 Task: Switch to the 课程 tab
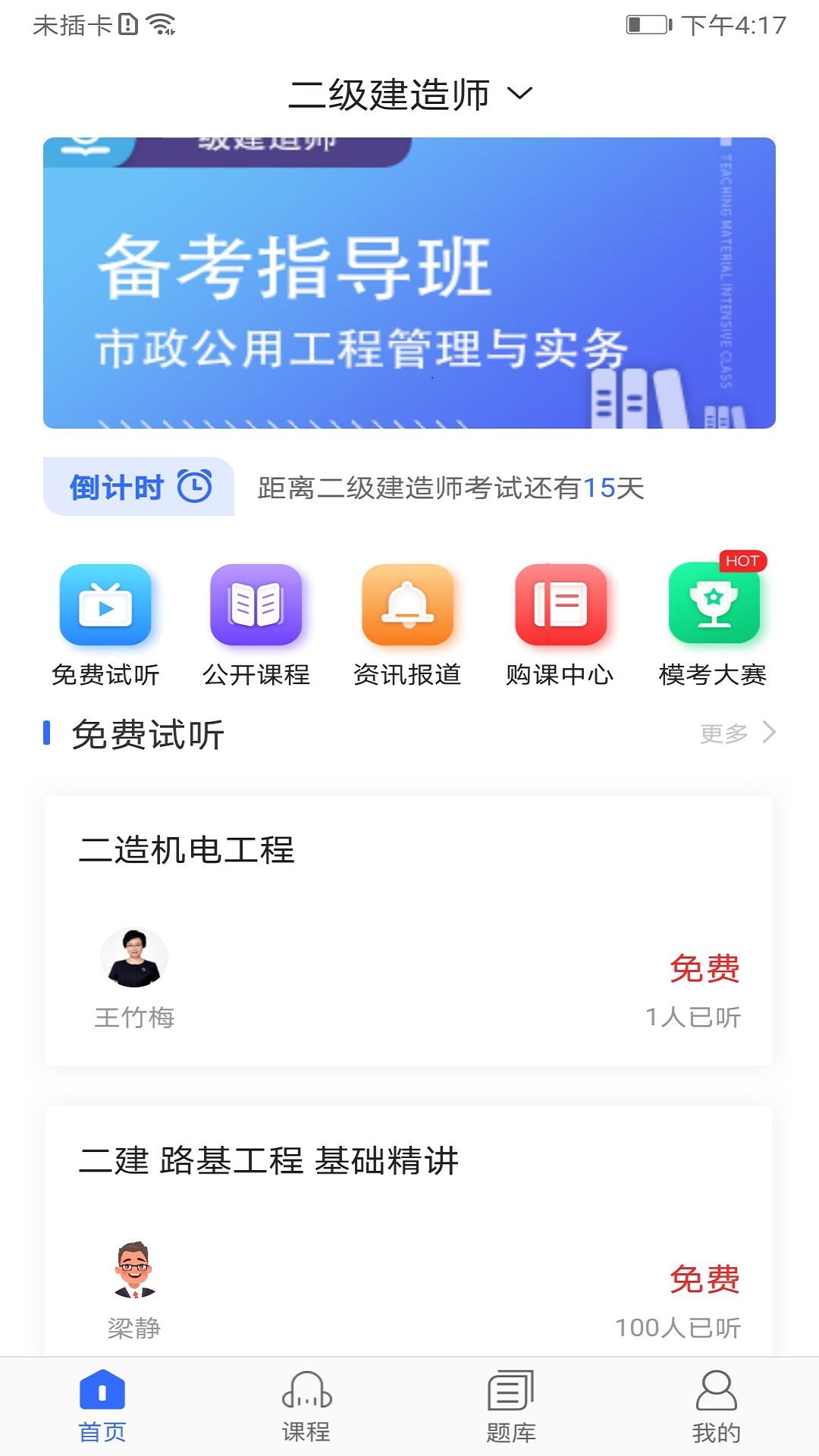point(306,1407)
